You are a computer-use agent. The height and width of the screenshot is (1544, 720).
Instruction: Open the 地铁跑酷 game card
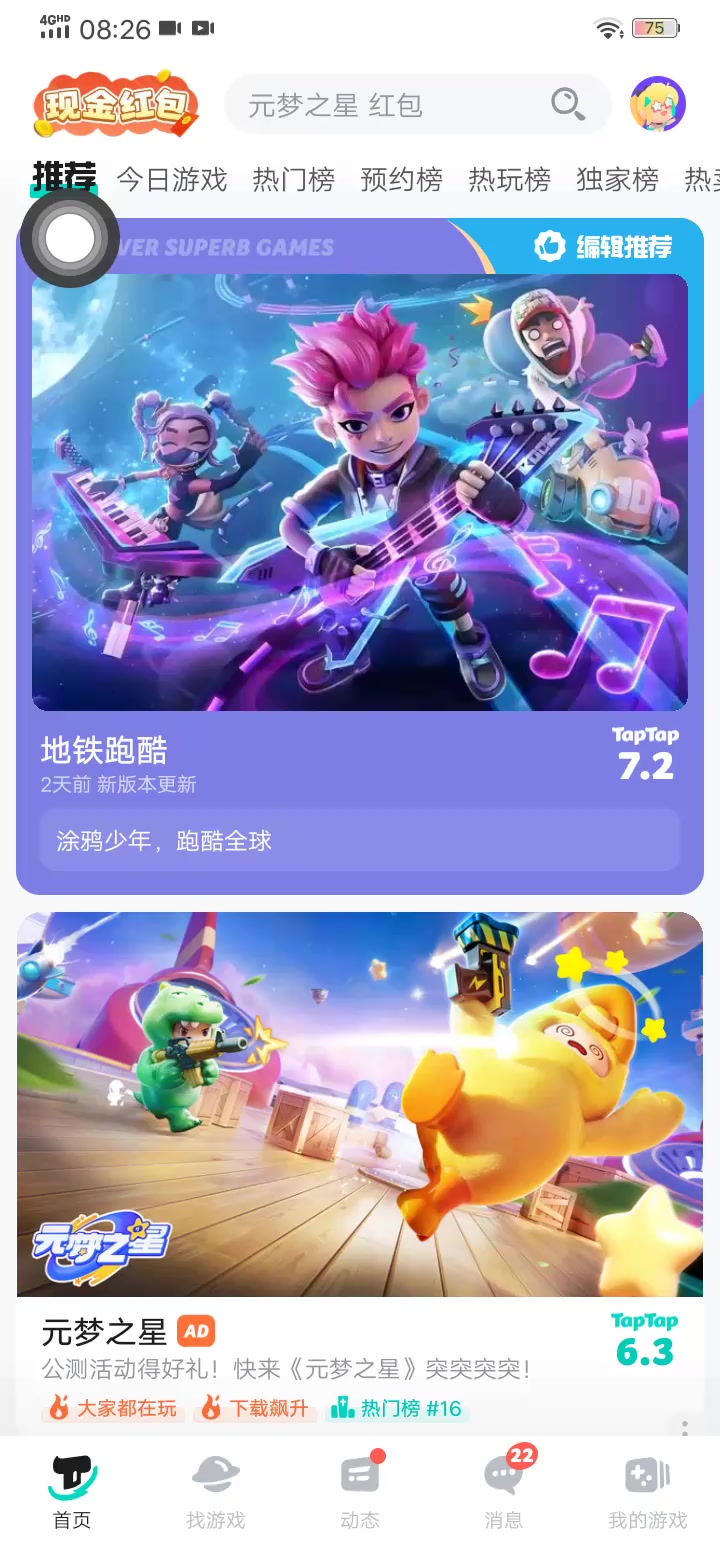360,556
